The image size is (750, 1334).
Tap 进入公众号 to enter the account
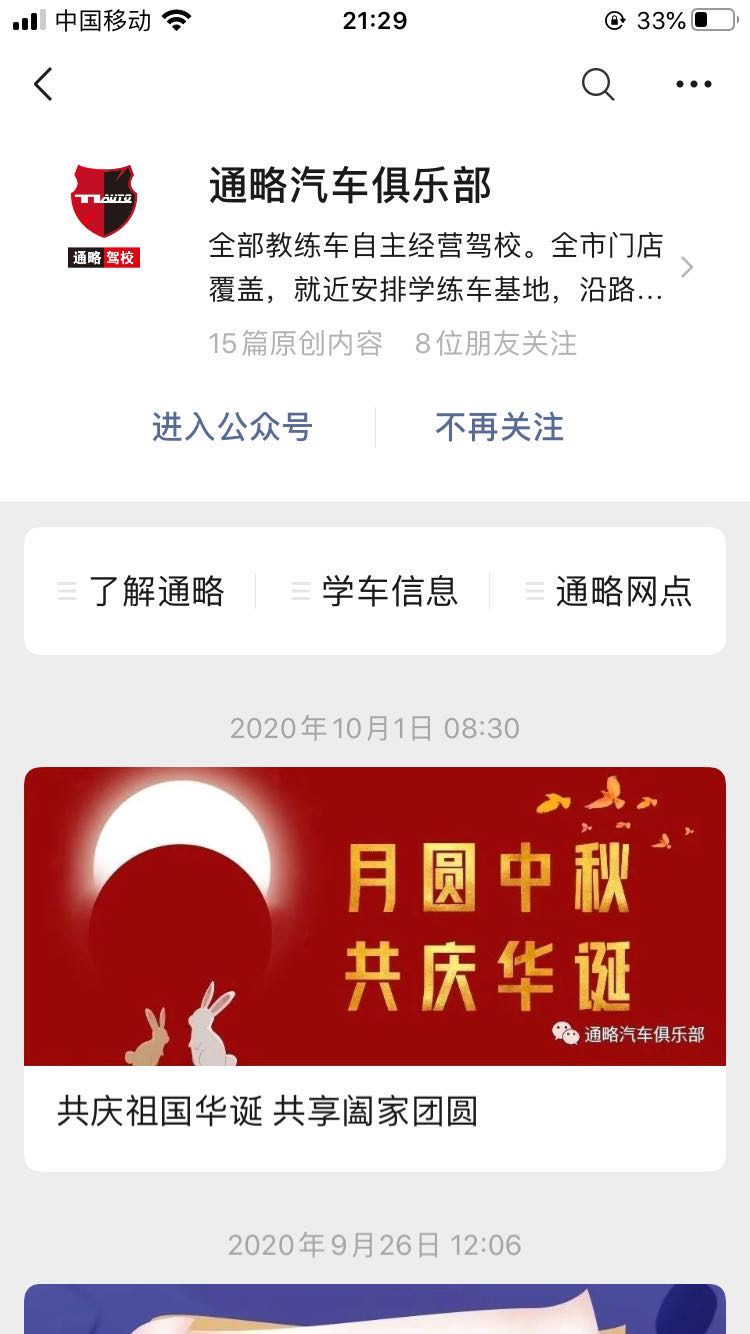tap(232, 427)
